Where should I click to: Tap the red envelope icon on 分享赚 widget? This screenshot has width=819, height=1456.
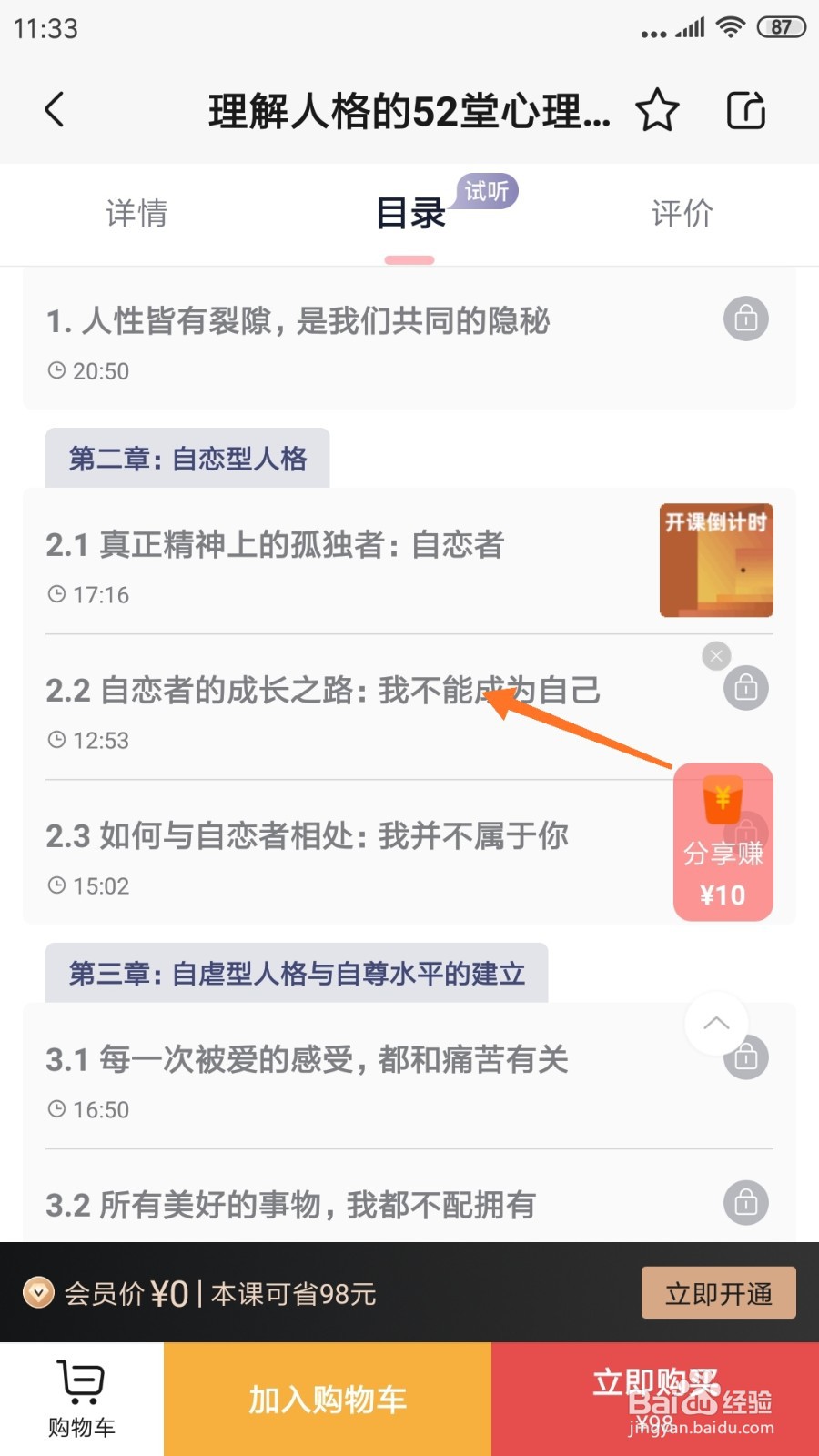722,801
